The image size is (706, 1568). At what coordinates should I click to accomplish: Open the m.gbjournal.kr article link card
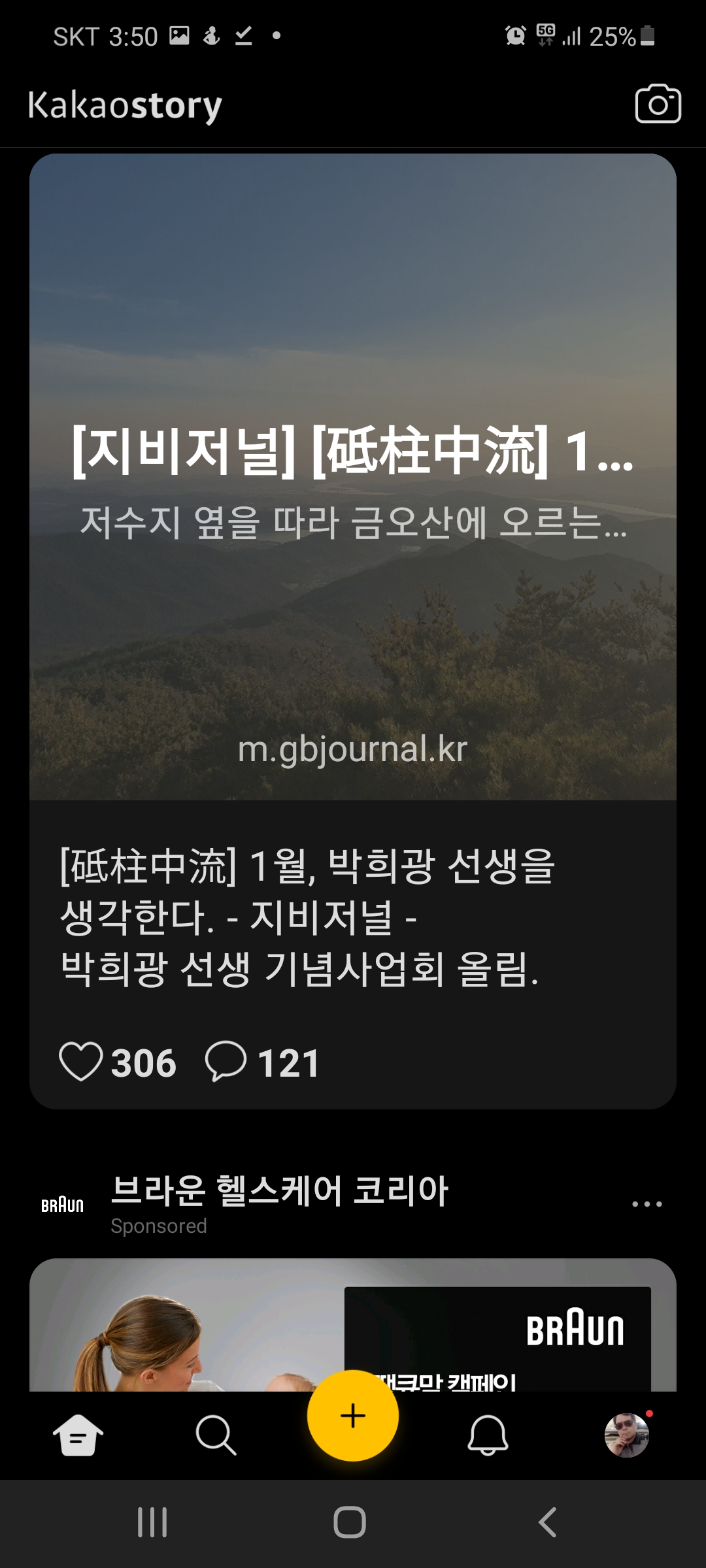click(353, 477)
